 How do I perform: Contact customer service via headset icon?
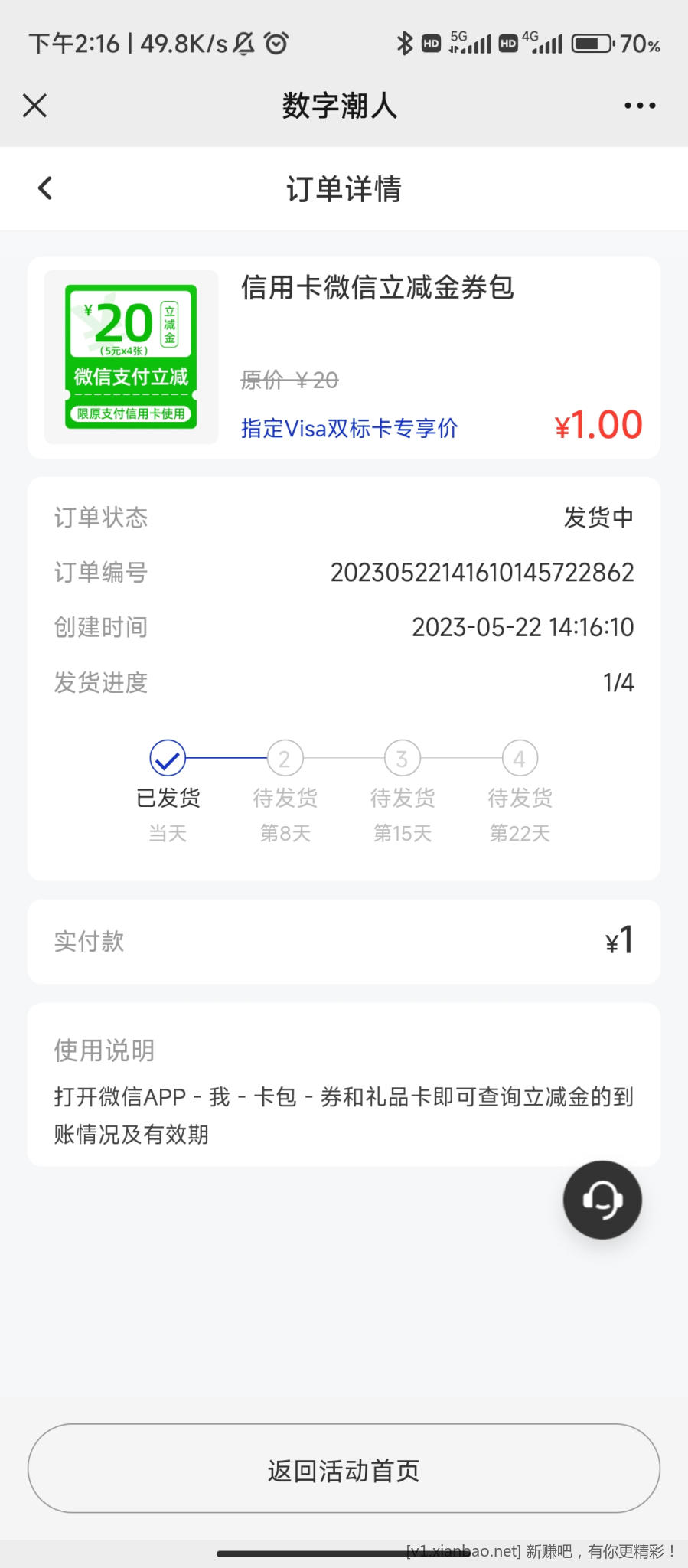click(x=602, y=1200)
